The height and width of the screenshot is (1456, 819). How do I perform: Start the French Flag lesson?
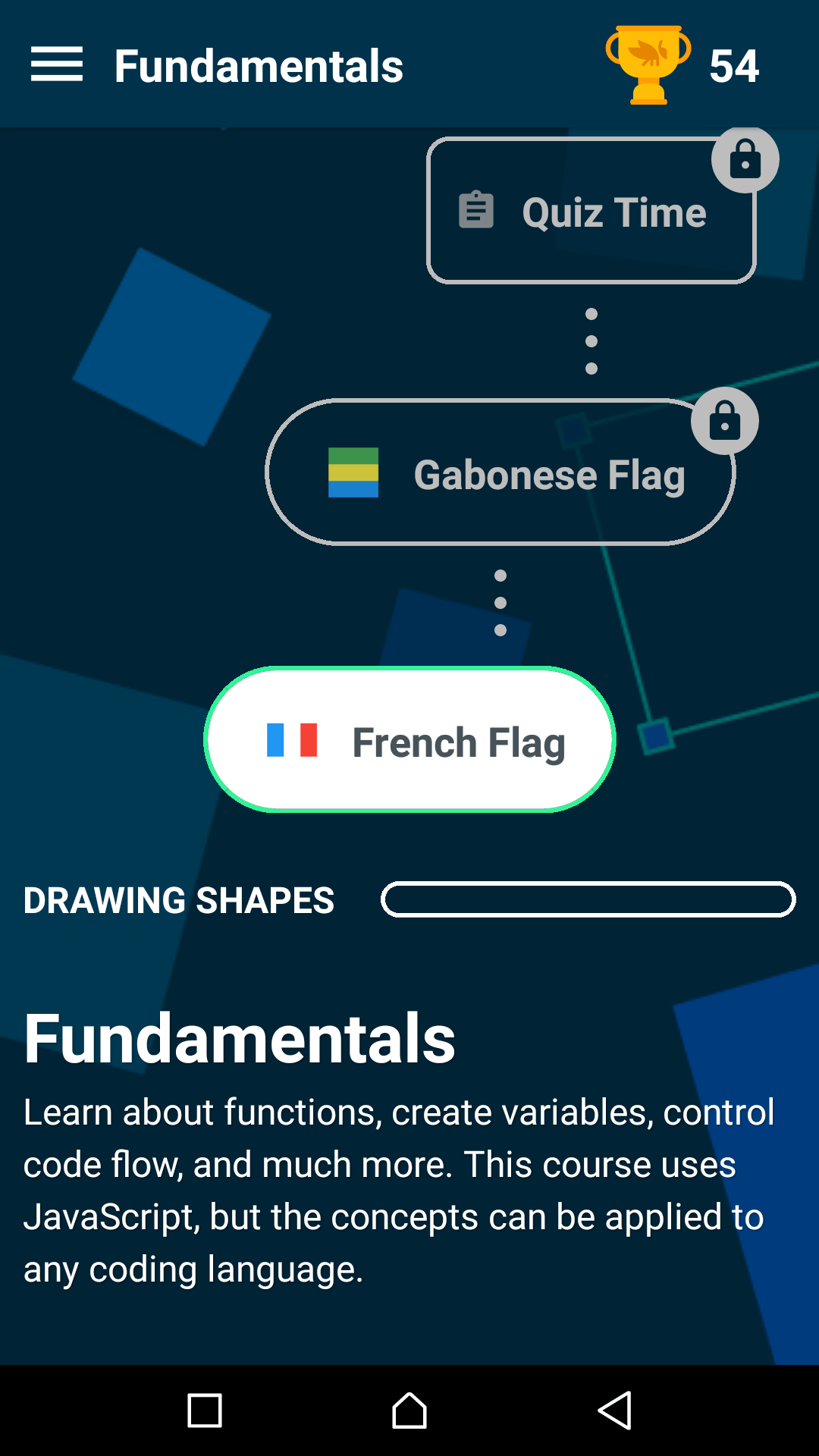pos(409,739)
